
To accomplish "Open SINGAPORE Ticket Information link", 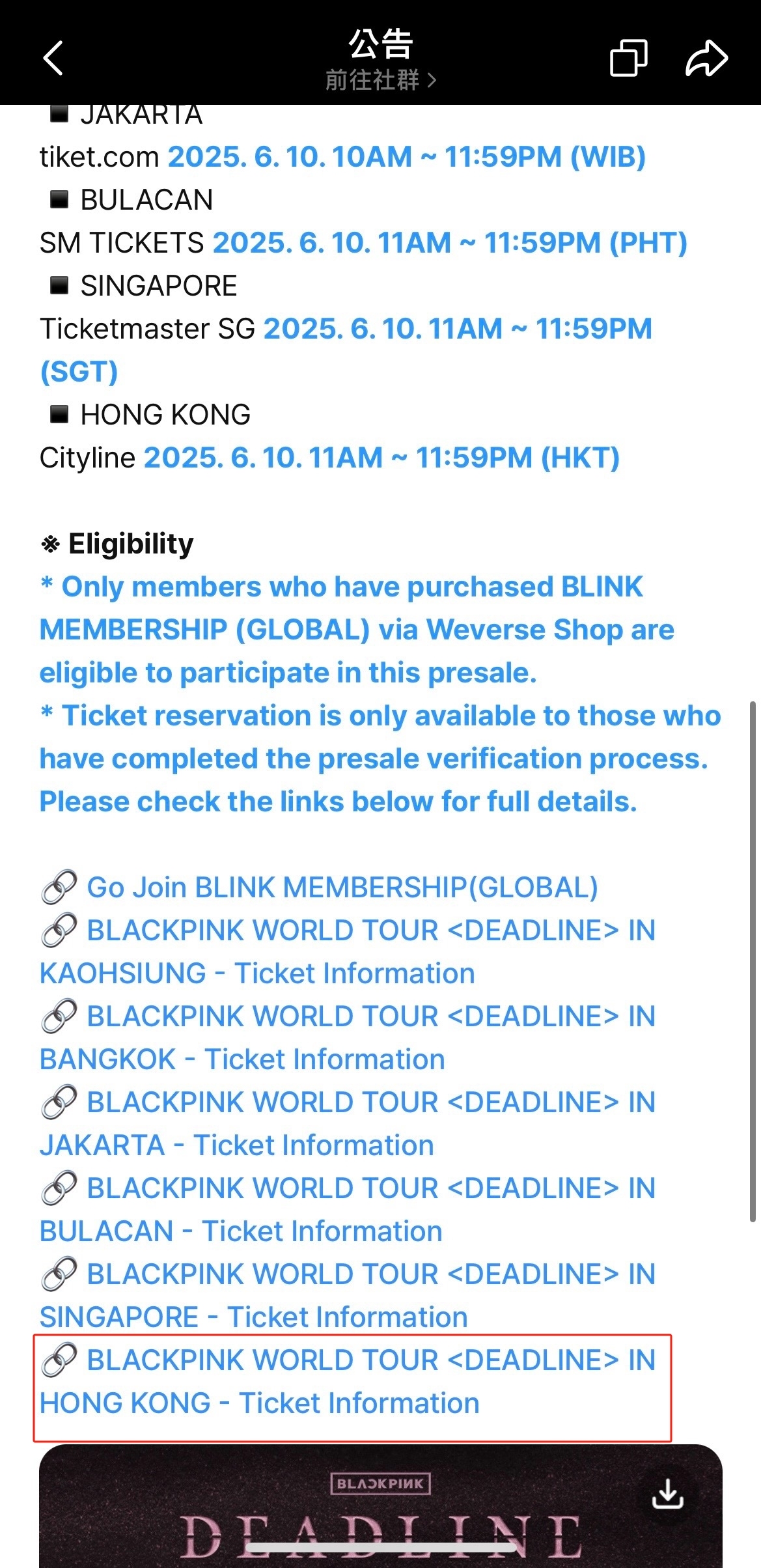I will 348,1295.
